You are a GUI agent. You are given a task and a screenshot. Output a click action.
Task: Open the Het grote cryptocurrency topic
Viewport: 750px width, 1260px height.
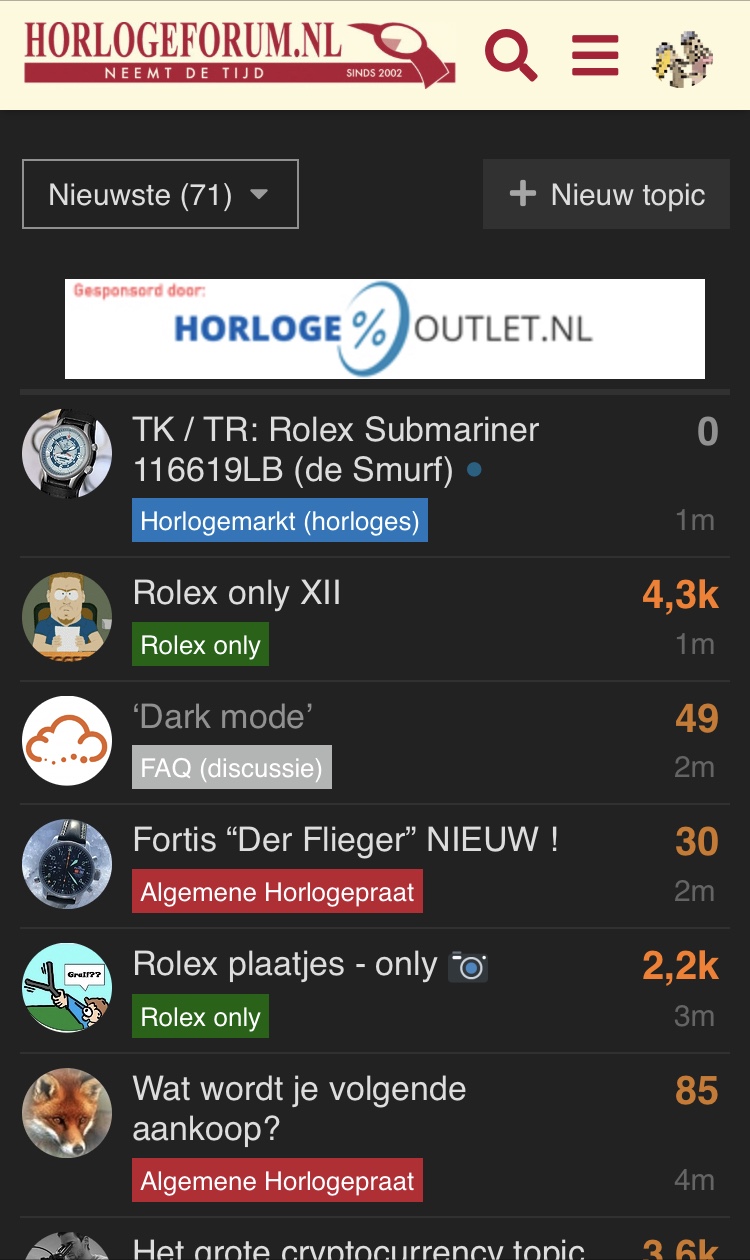[359, 1247]
